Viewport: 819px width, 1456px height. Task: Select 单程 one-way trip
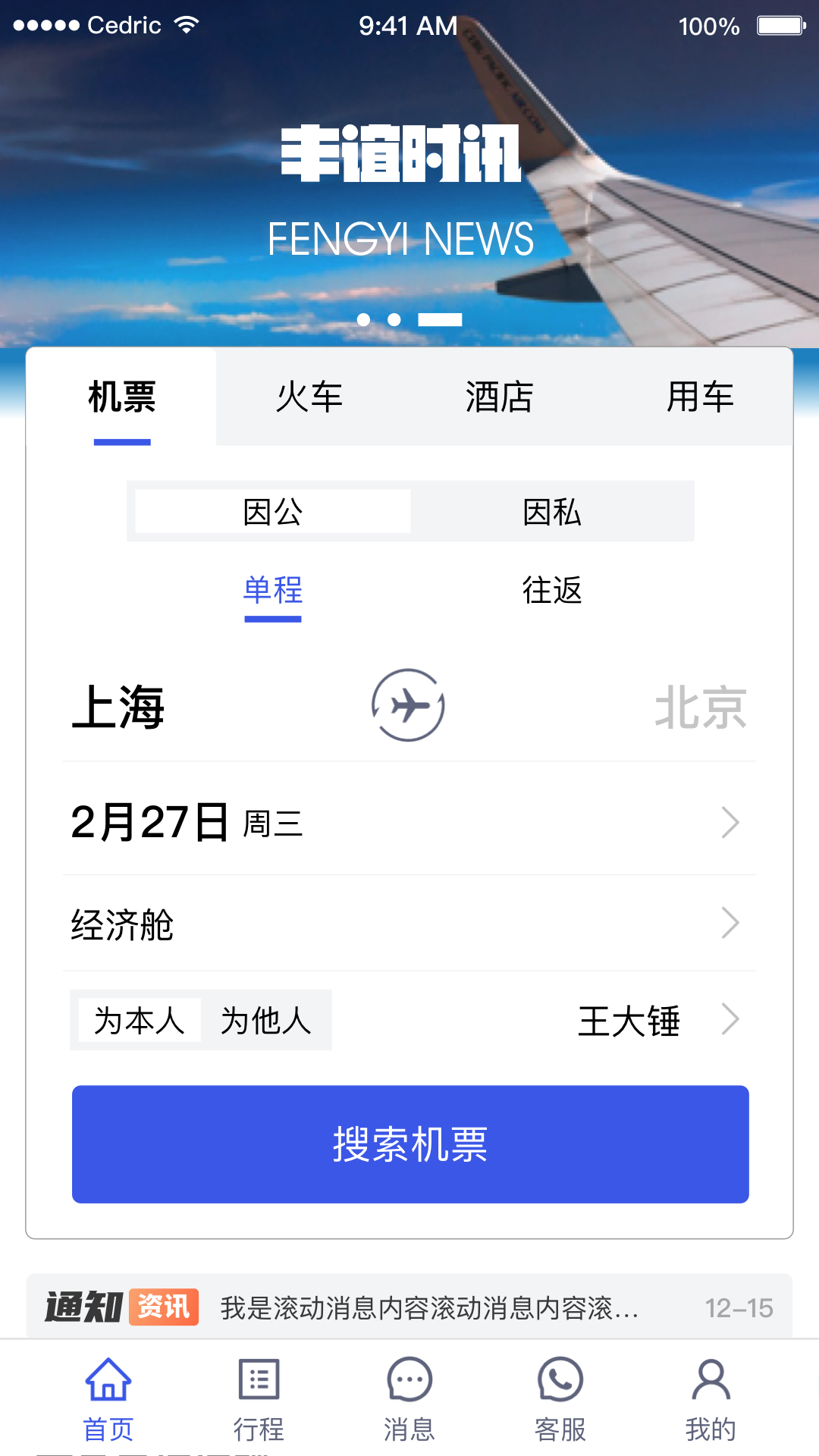pos(273,590)
